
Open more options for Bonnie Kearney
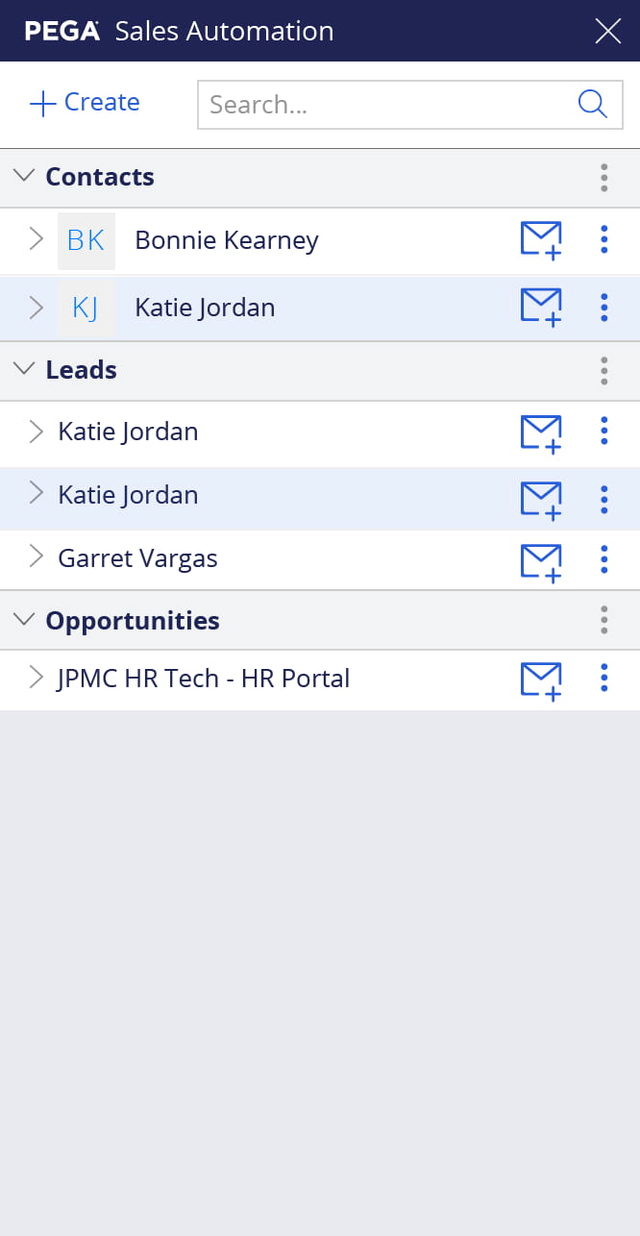click(604, 240)
